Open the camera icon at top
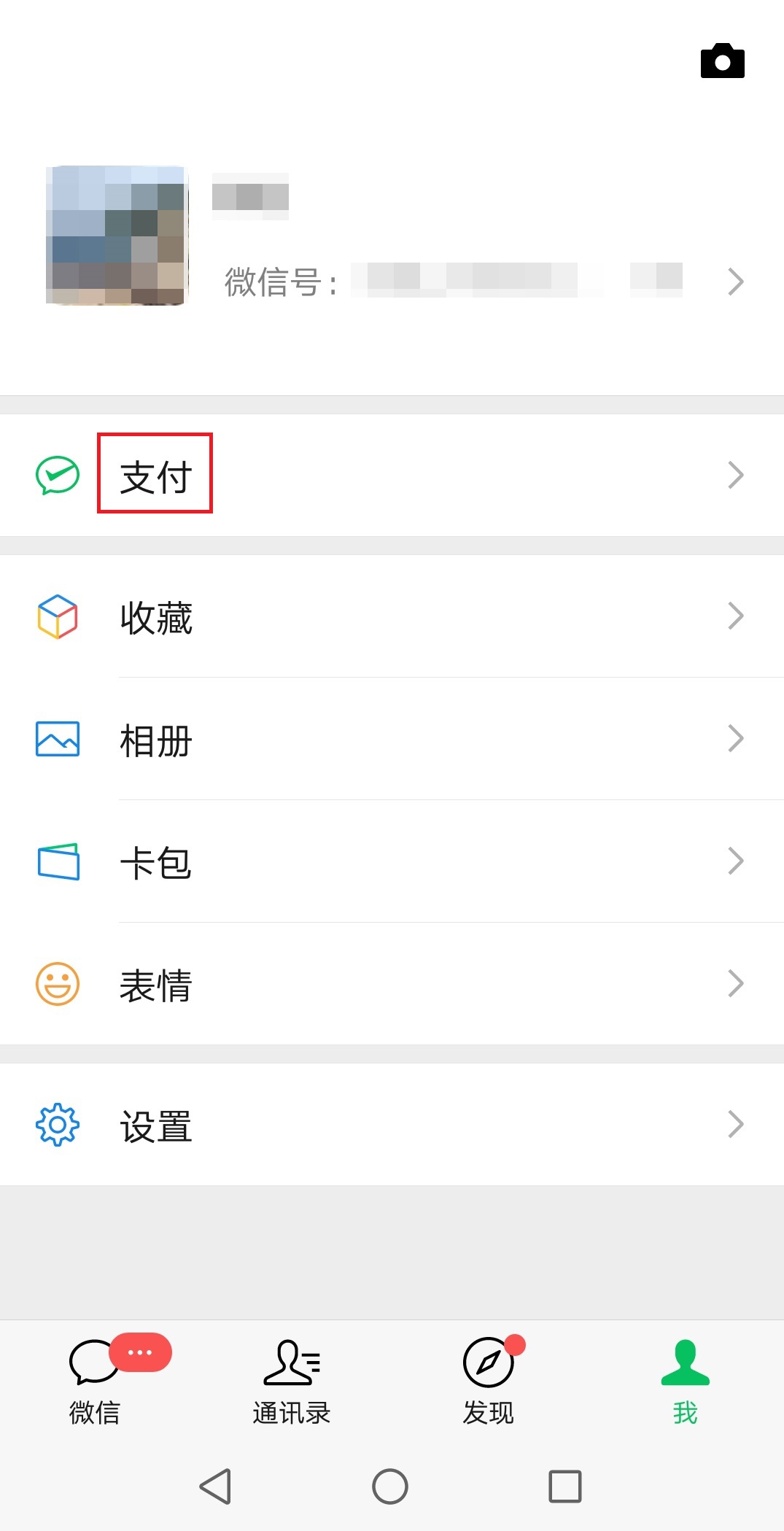Screen dimensions: 784x1531 722,61
